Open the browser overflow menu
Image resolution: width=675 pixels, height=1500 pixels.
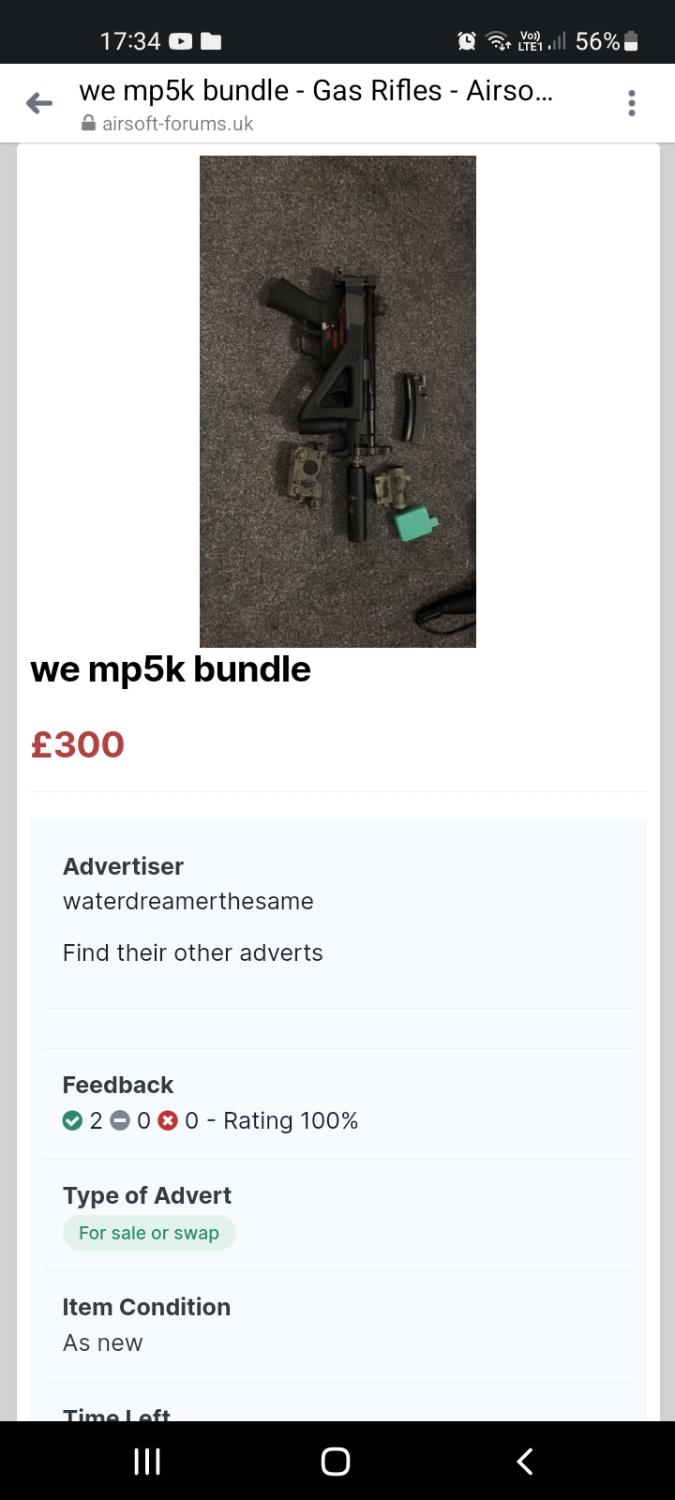point(631,103)
